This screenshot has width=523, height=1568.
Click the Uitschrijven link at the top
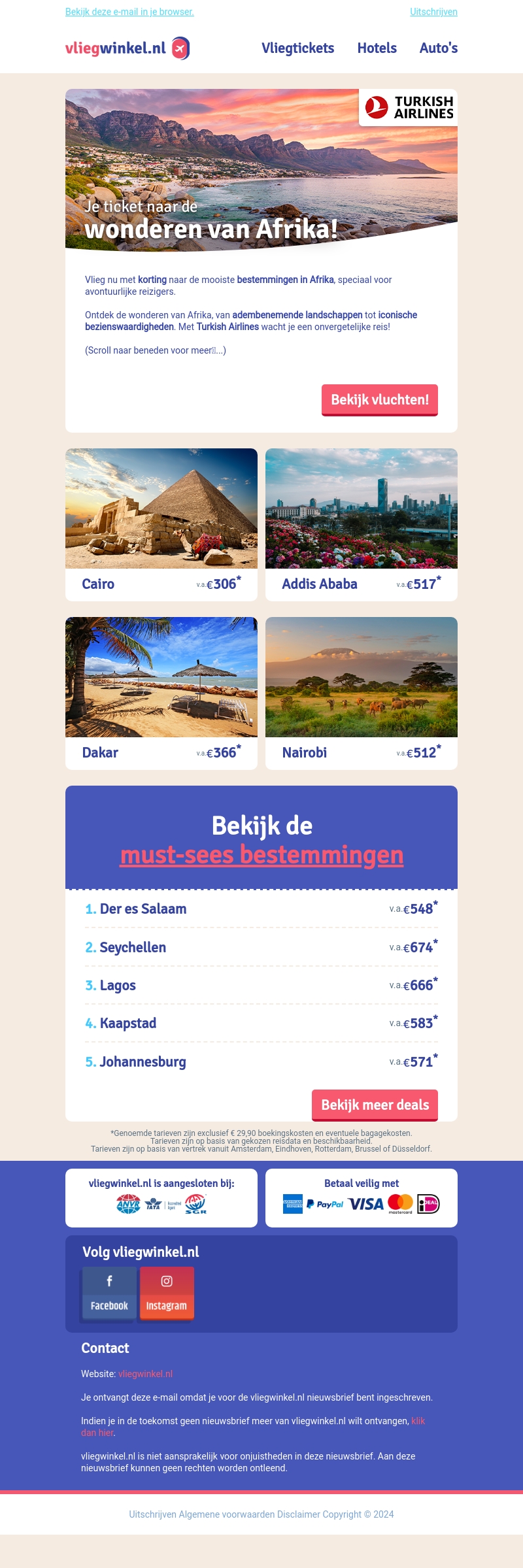(x=433, y=12)
